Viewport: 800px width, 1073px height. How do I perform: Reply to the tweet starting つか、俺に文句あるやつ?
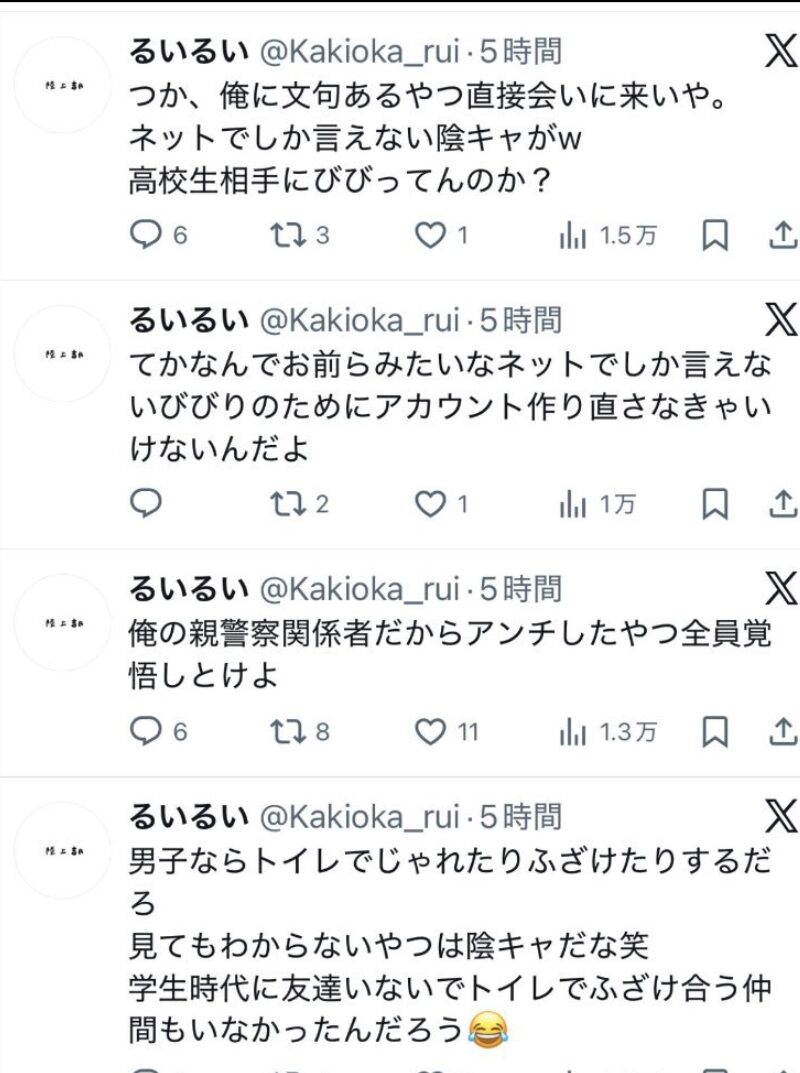point(147,235)
